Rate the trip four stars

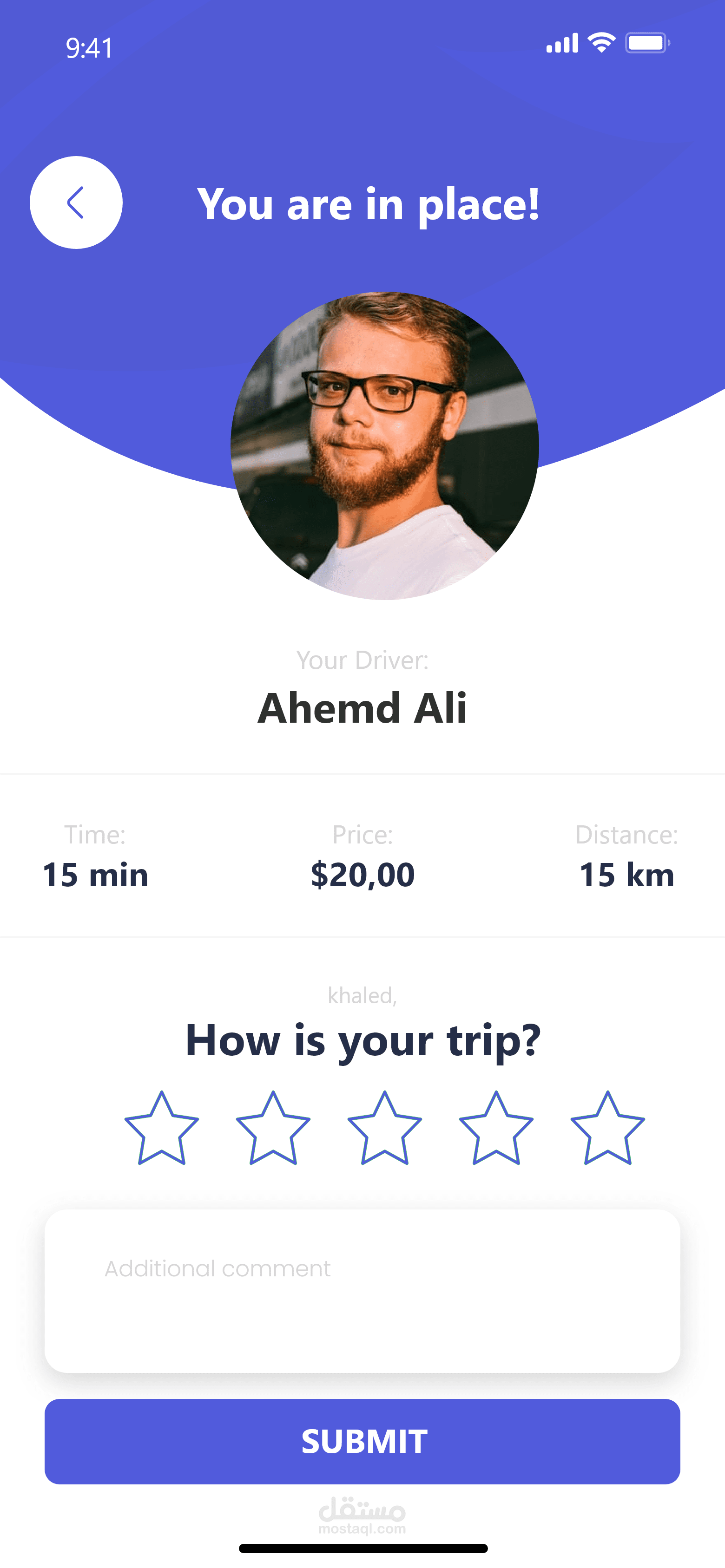pyautogui.click(x=496, y=1129)
